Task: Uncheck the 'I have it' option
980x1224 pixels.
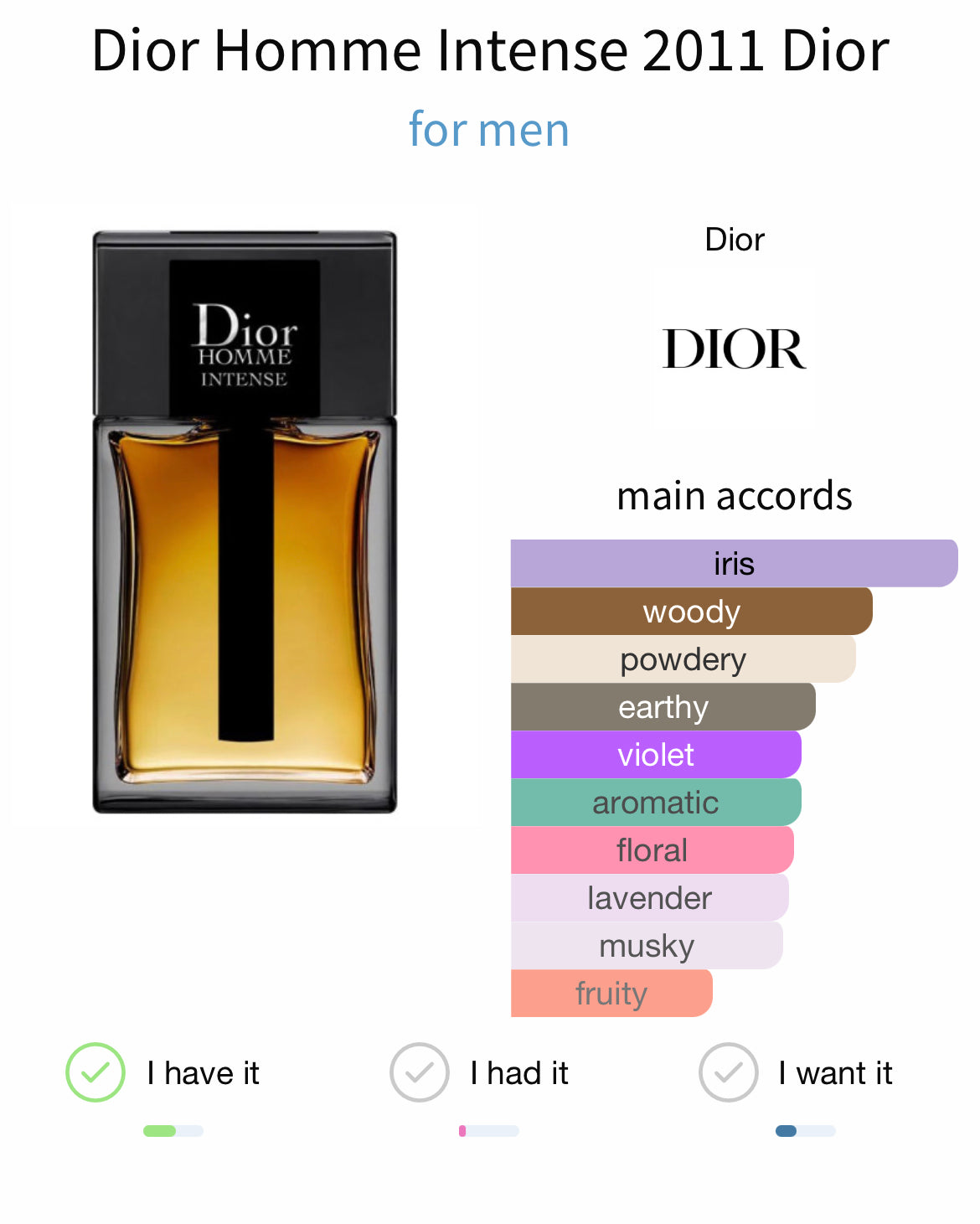Action: [95, 1072]
